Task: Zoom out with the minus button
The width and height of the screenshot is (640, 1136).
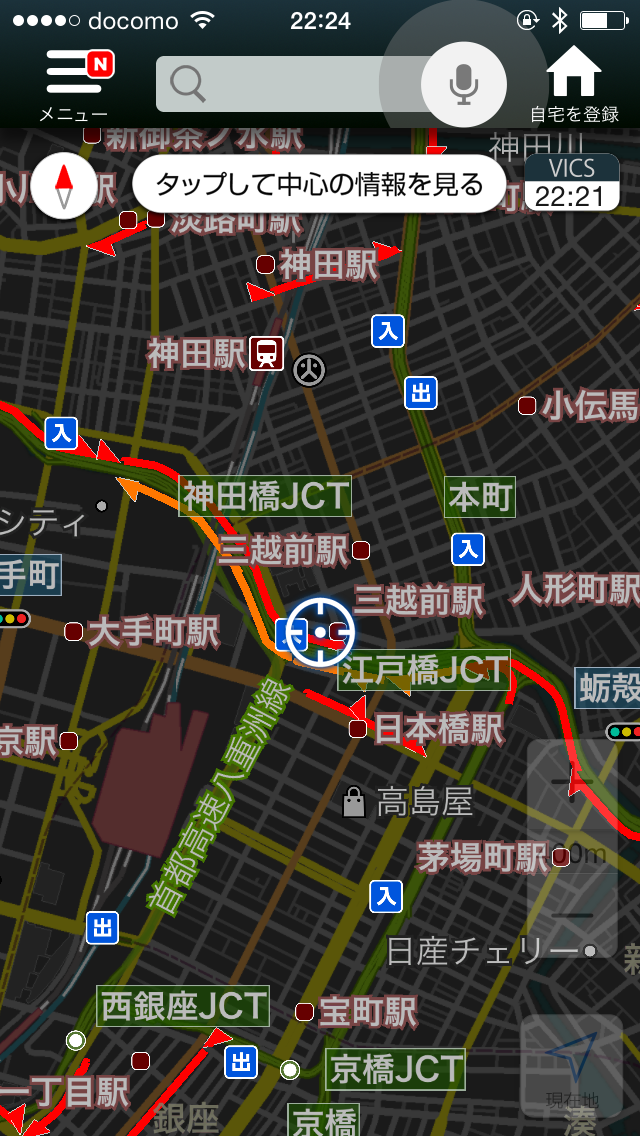Action: [572, 915]
